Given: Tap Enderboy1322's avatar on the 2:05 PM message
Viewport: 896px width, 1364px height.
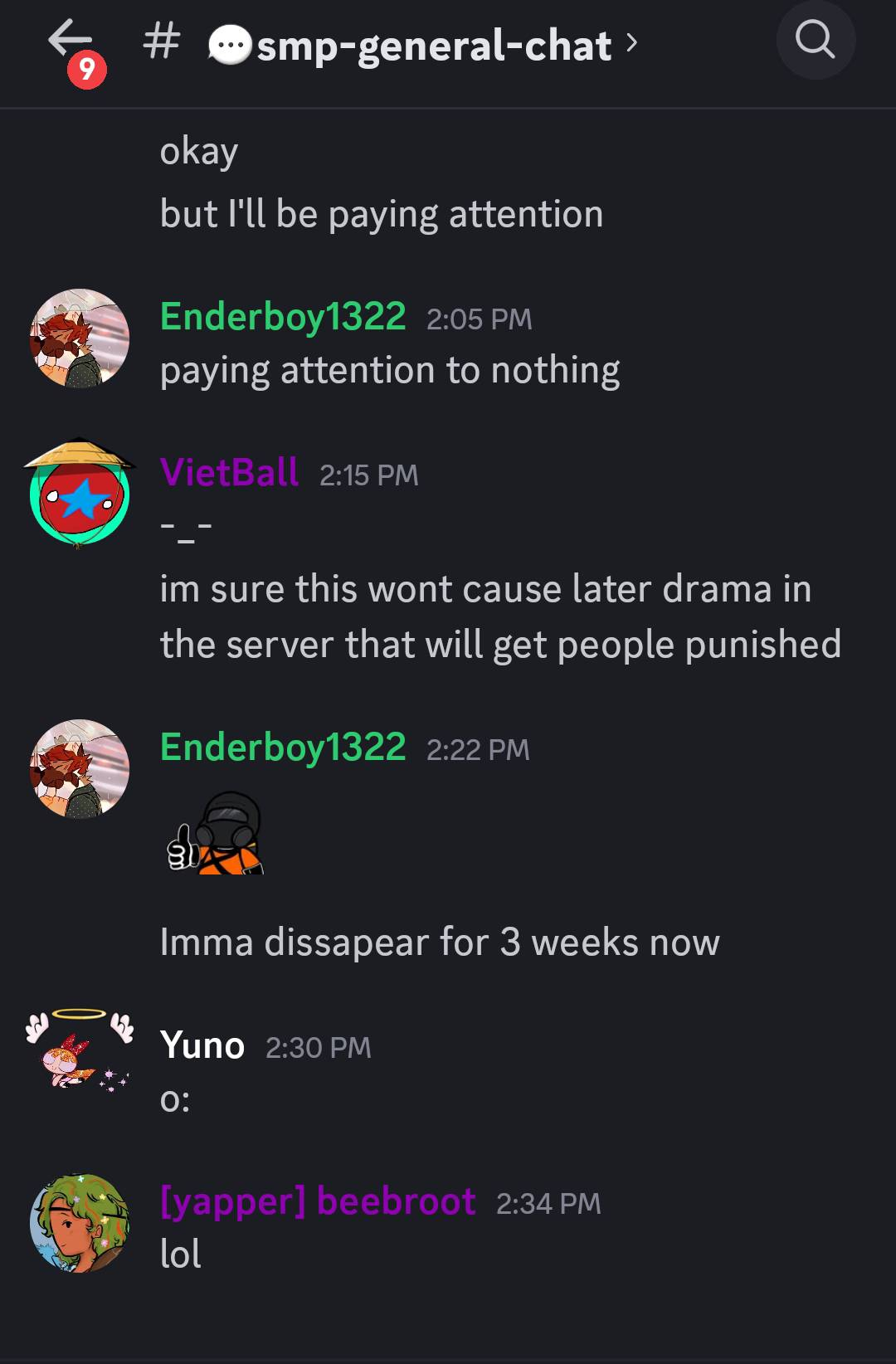Looking at the screenshot, I should tap(79, 339).
